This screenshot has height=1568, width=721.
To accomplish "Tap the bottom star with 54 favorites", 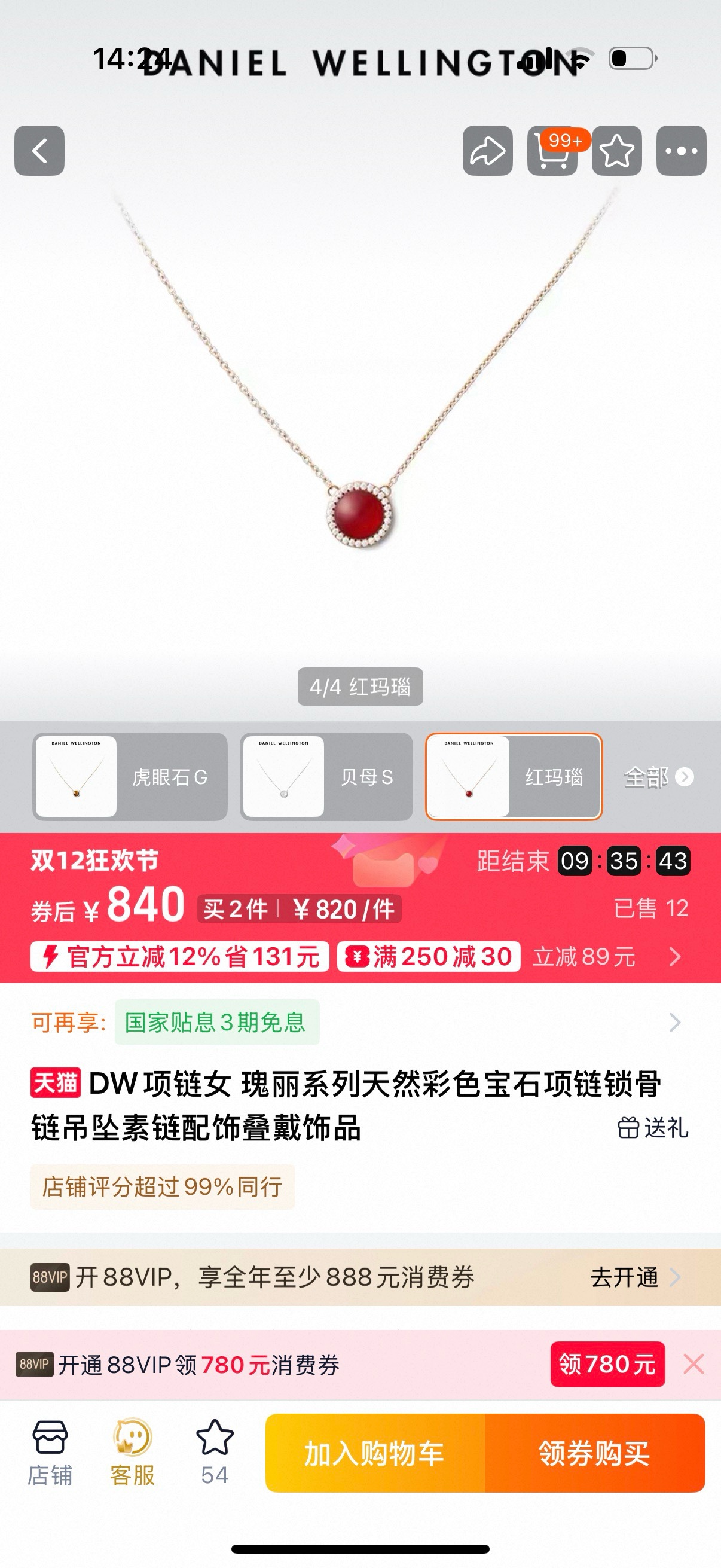I will tap(215, 1453).
